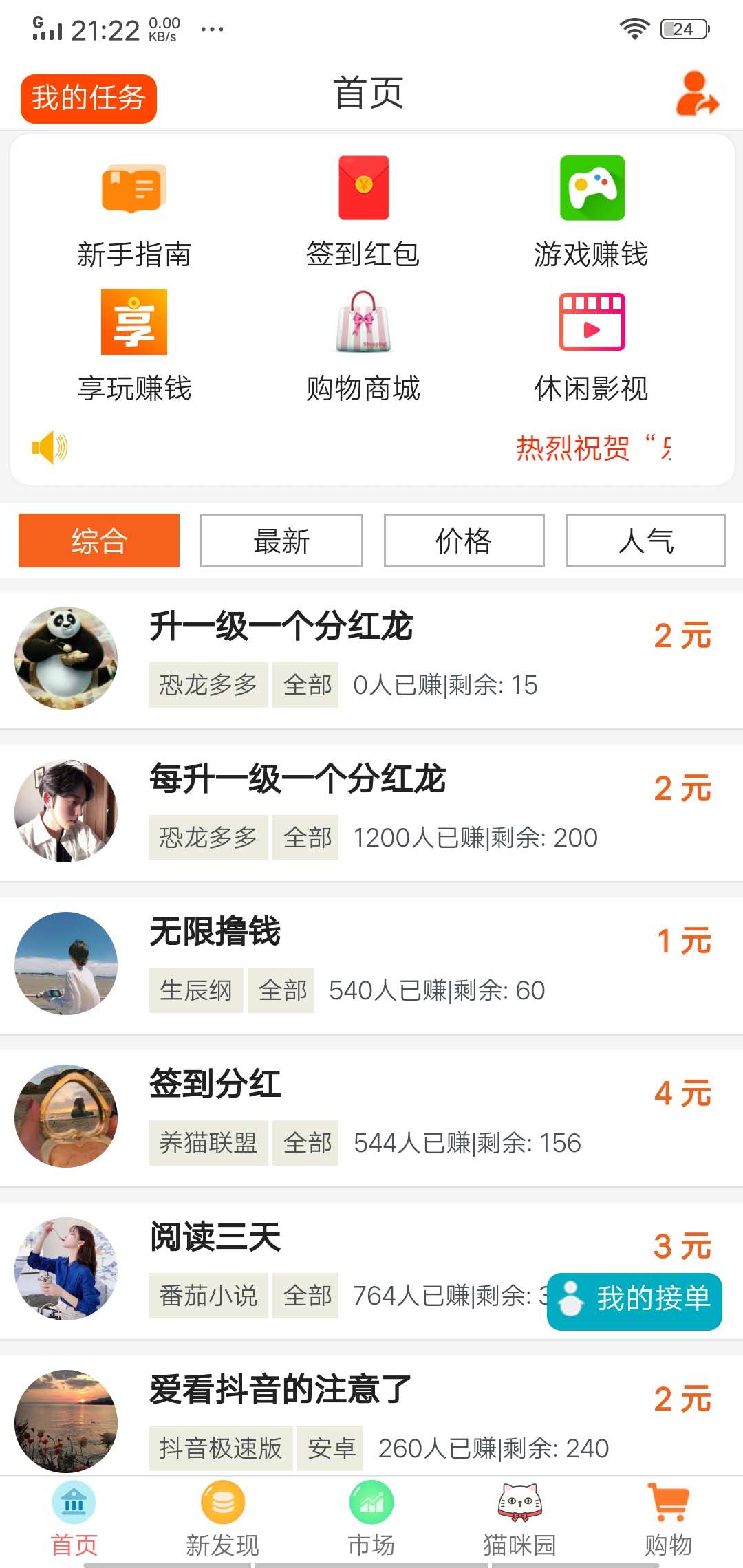Select the 休闲影视 video icon
Image resolution: width=743 pixels, height=1568 pixels.
[x=593, y=323]
